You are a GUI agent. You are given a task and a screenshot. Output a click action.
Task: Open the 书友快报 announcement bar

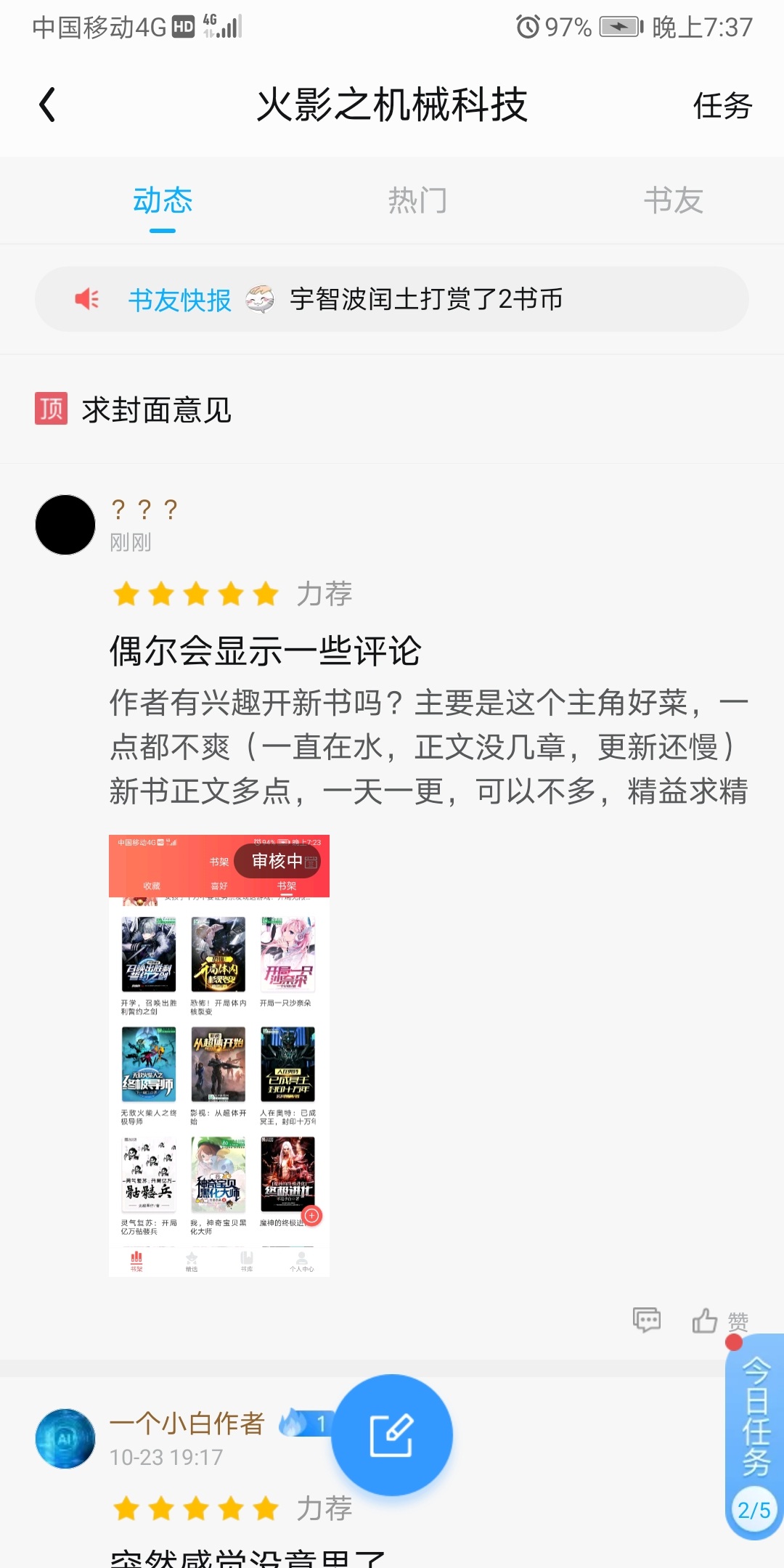tap(392, 299)
